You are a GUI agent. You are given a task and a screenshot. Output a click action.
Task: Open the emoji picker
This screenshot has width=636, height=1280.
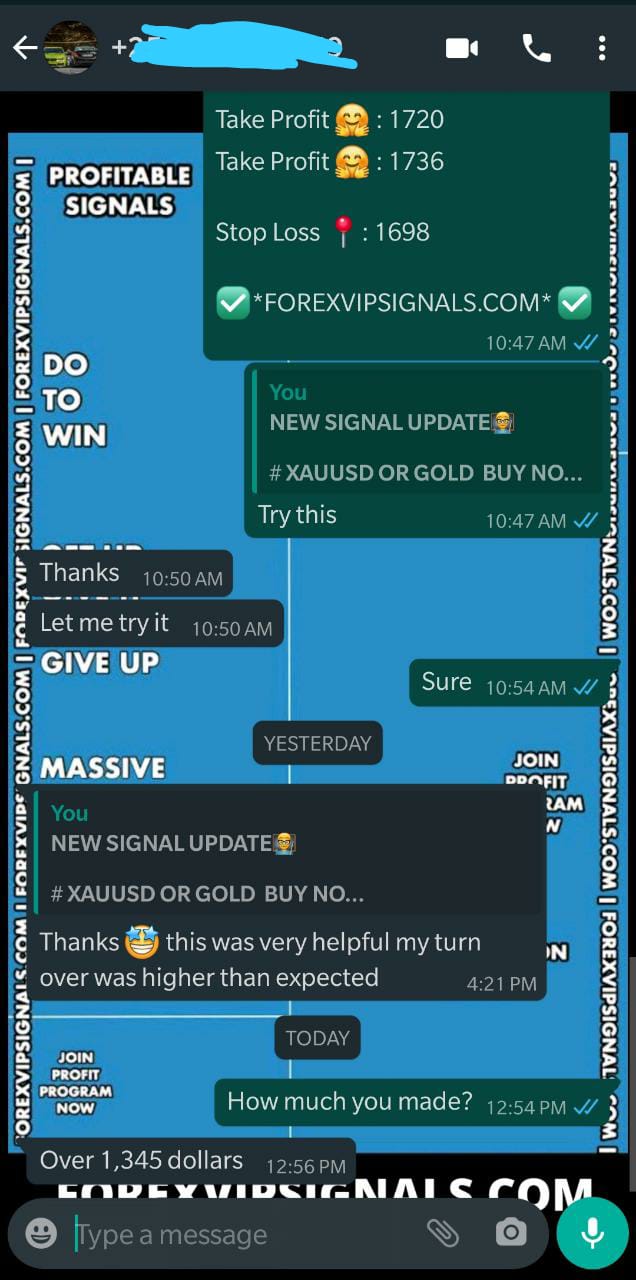(41, 1233)
